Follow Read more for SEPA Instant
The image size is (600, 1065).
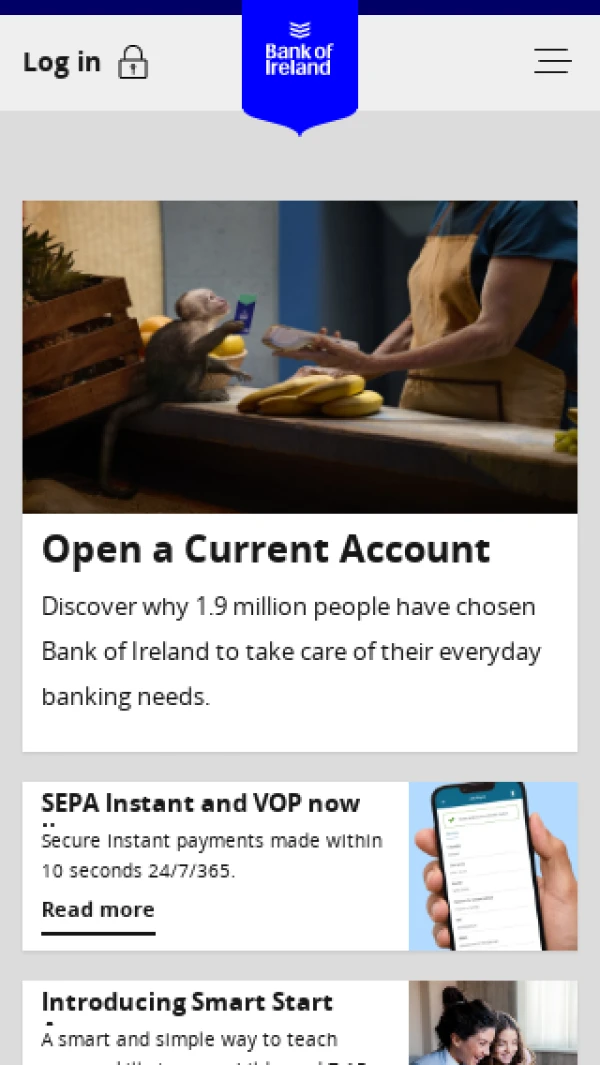click(x=98, y=910)
